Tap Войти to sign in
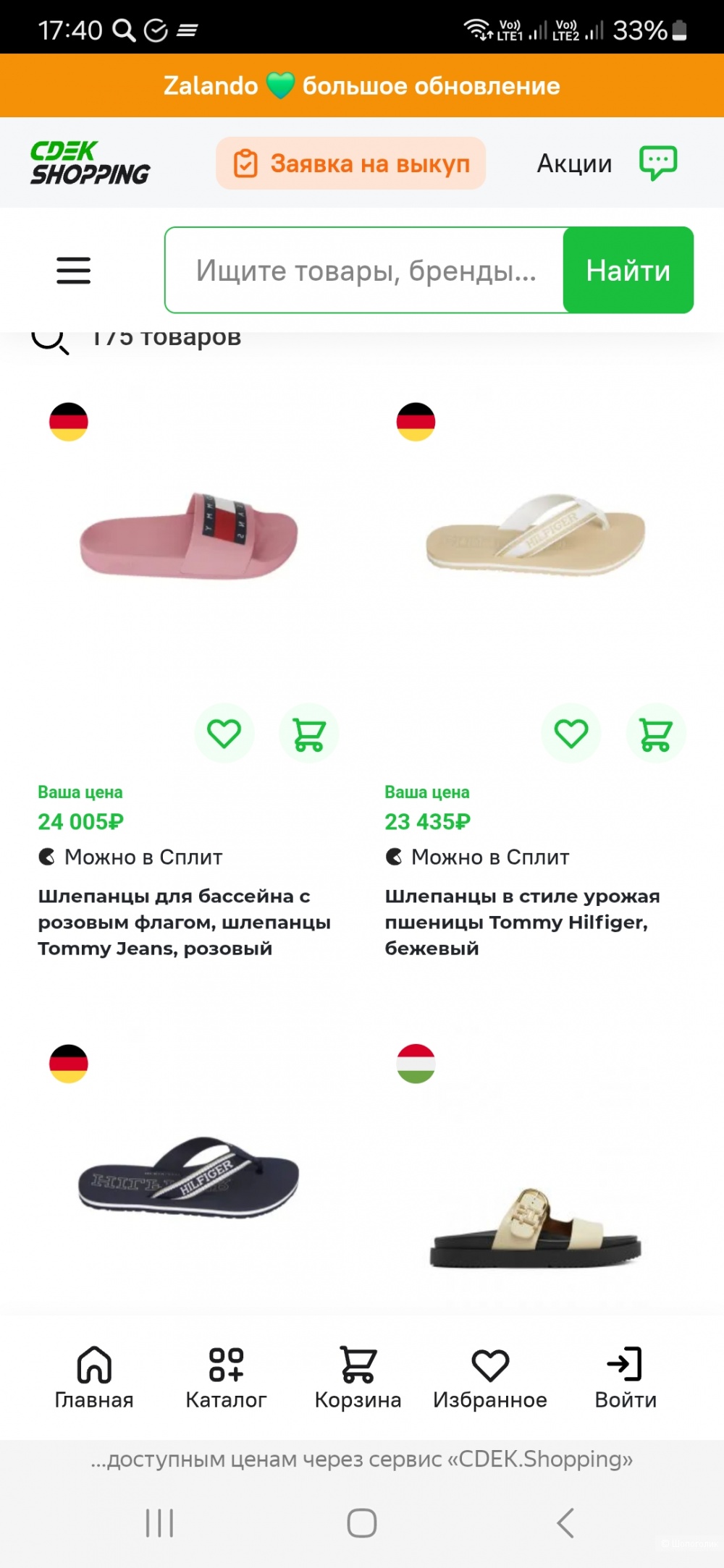This screenshot has width=724, height=1568. pyautogui.click(x=625, y=1377)
